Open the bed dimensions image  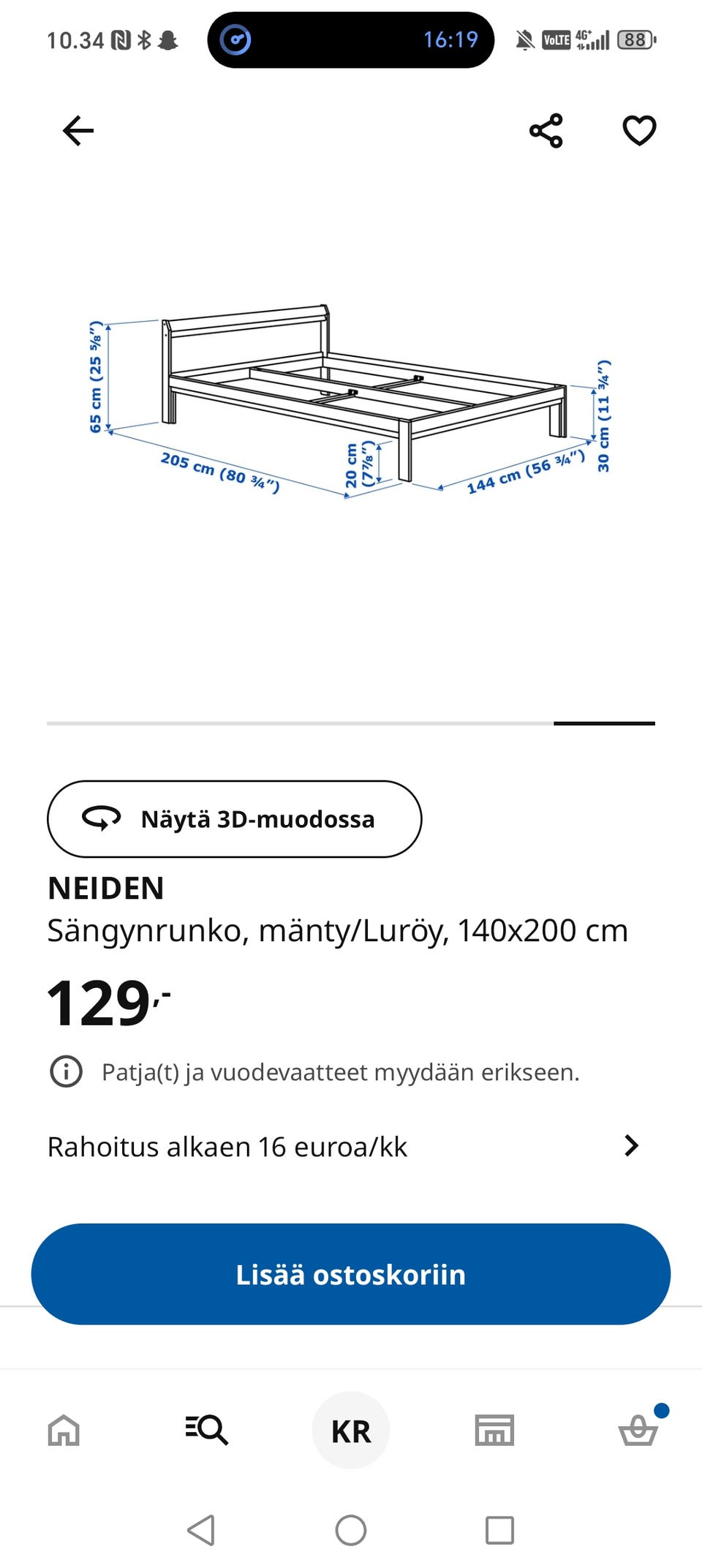click(x=350, y=400)
